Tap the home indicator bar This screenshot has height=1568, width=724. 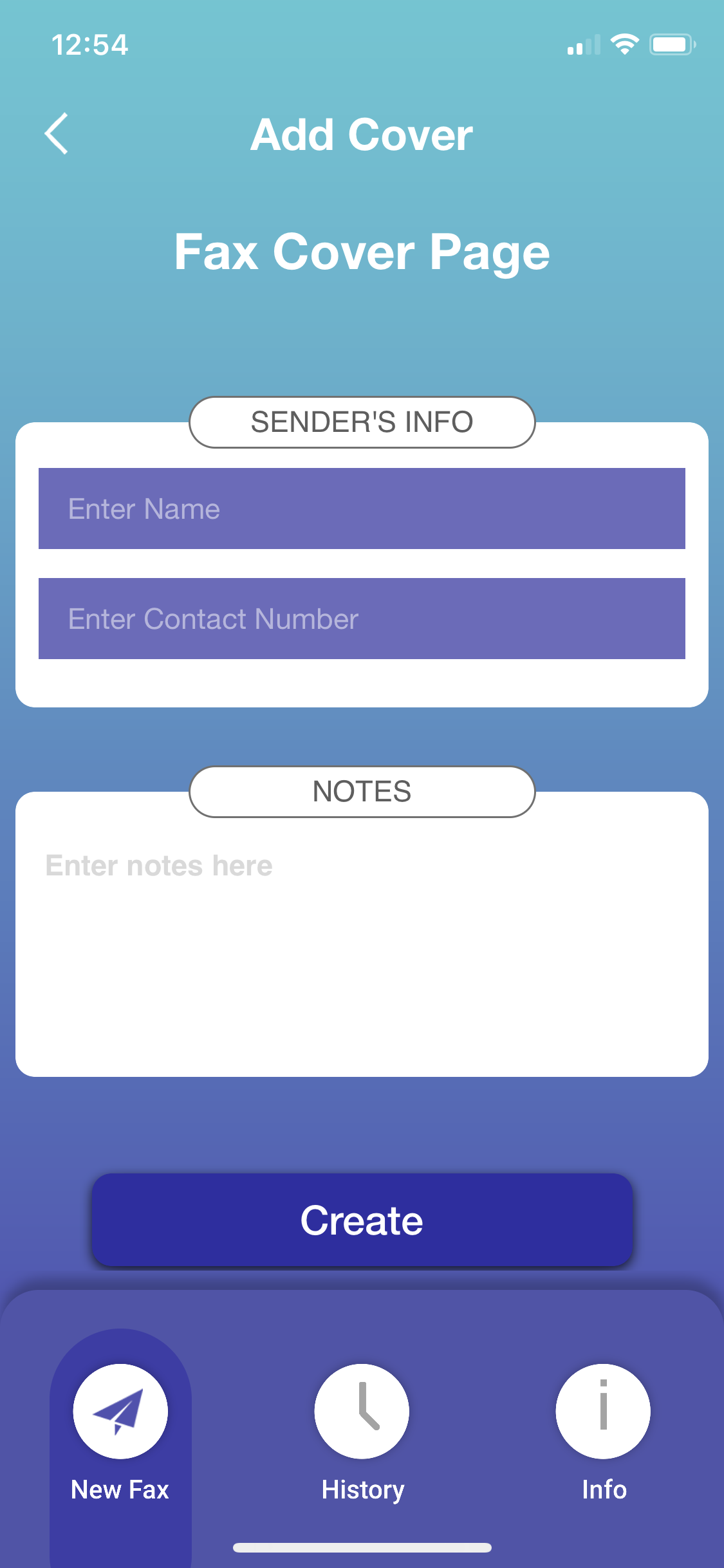coord(362,1548)
